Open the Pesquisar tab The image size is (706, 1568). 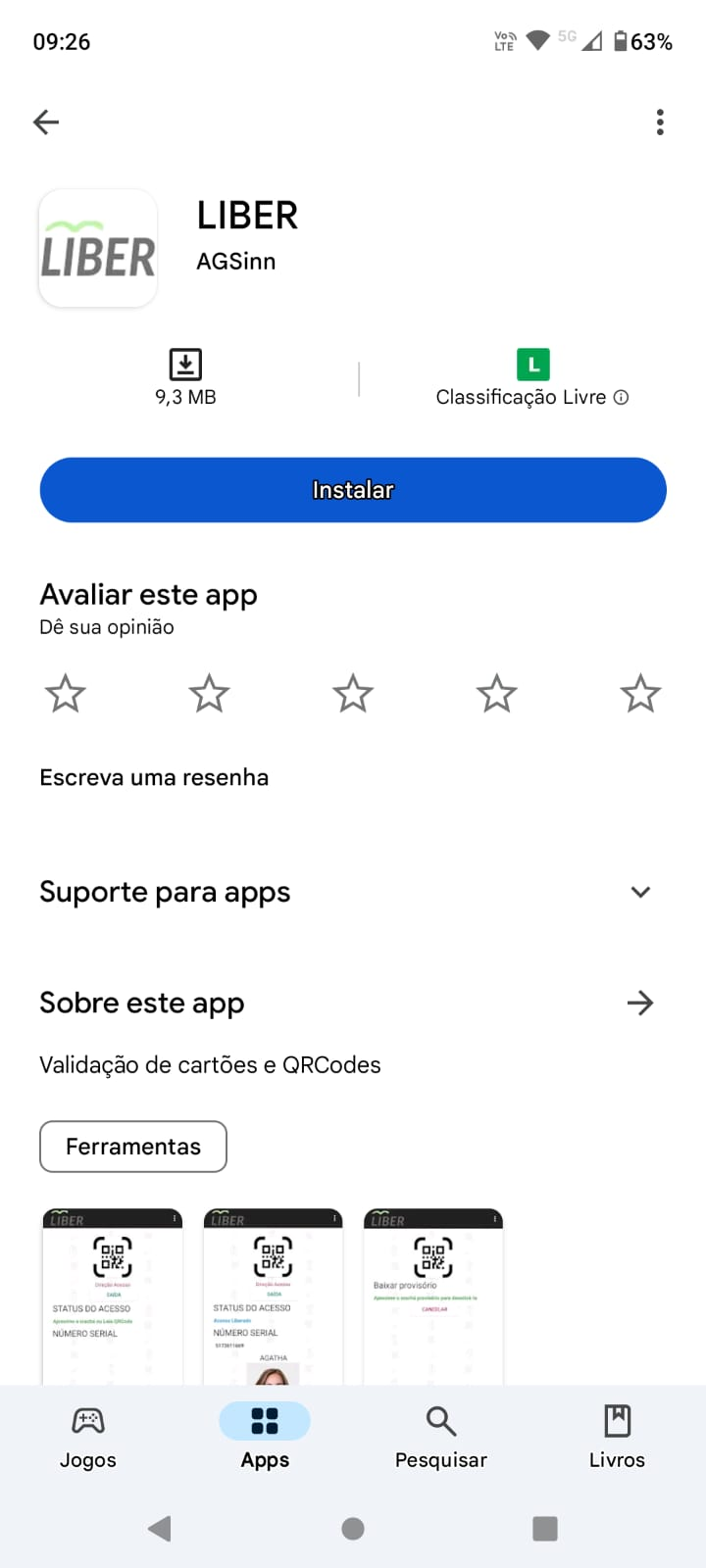441,1437
